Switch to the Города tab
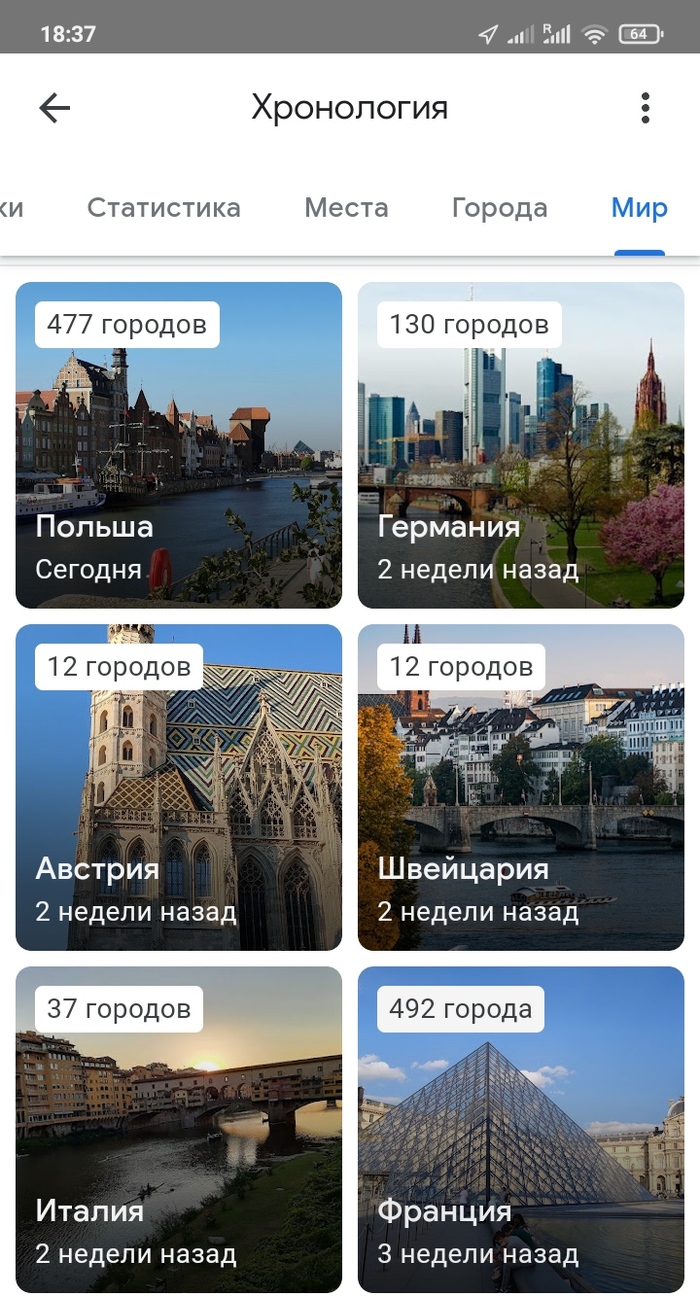This screenshot has height=1296, width=700. [x=499, y=208]
